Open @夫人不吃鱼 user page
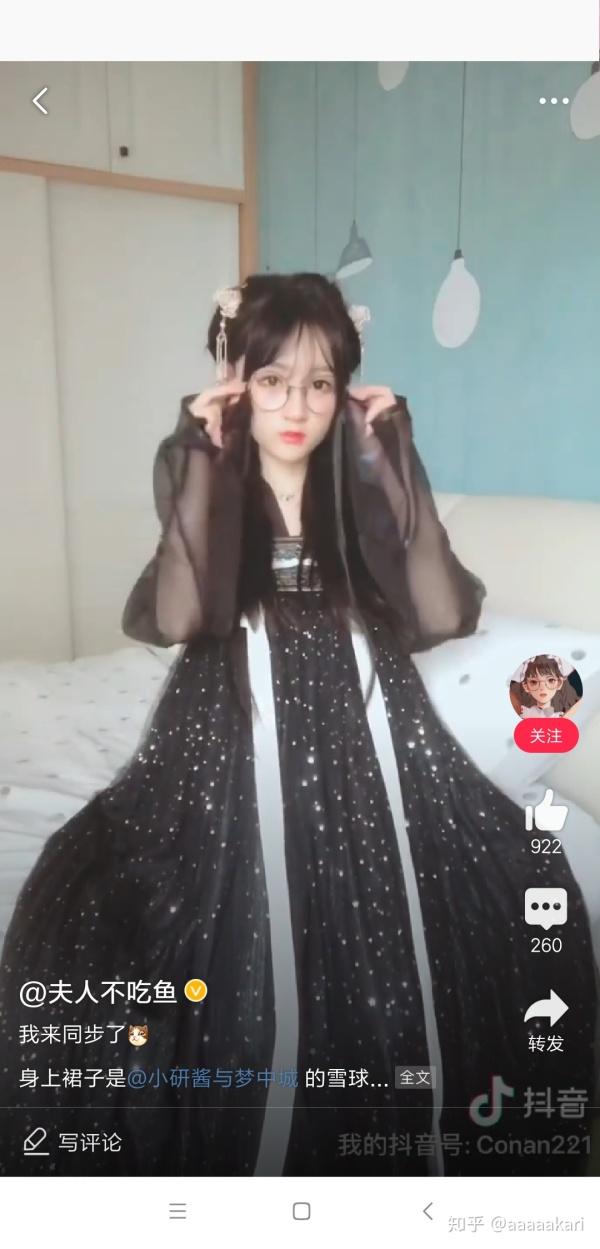The height and width of the screenshot is (1249, 600). click(x=98, y=992)
